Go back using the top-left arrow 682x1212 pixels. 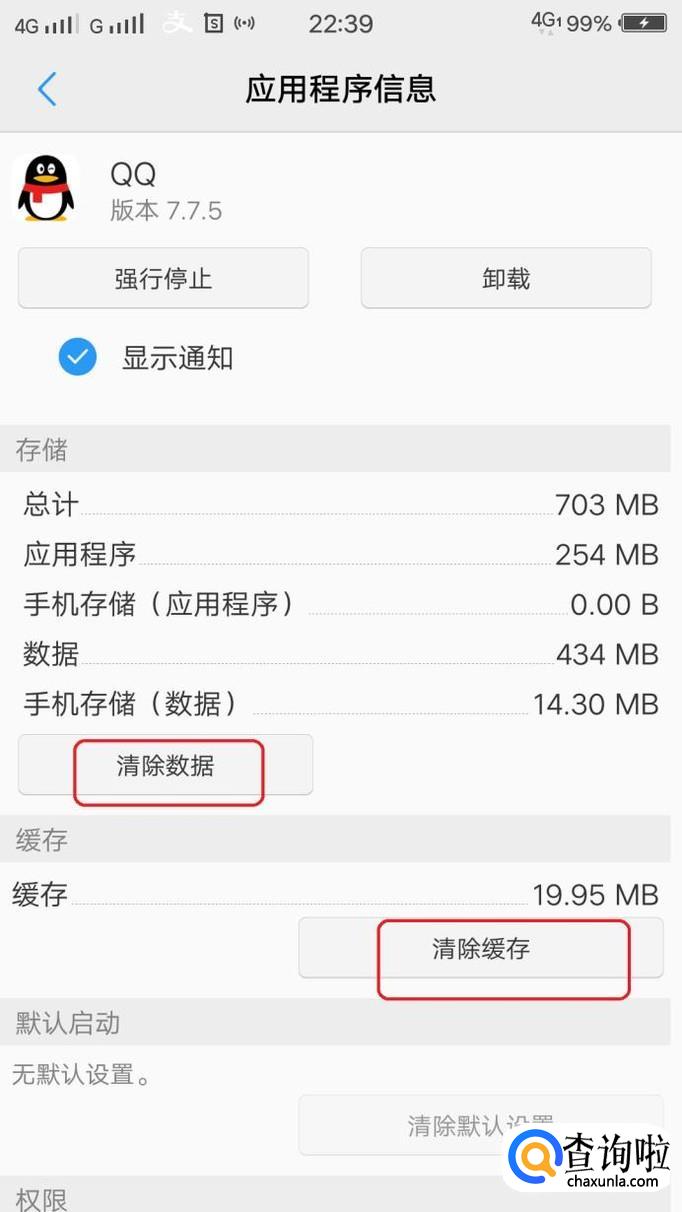coord(47,89)
